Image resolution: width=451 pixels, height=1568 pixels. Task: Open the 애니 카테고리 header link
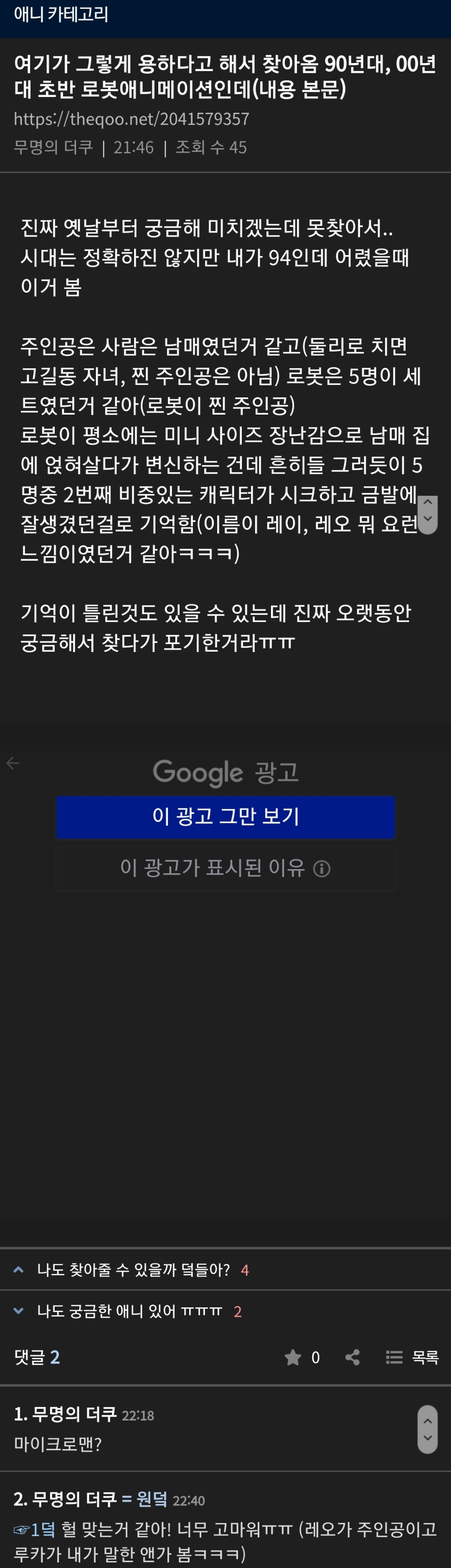click(x=61, y=14)
